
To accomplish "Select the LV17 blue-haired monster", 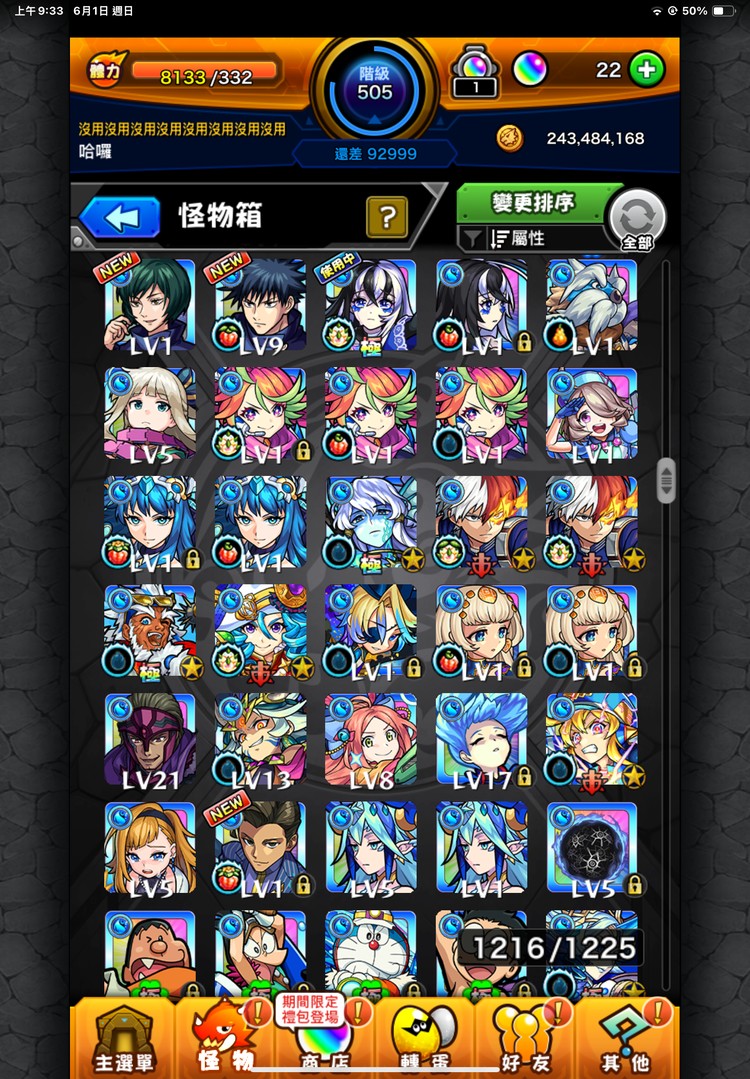I will click(481, 740).
